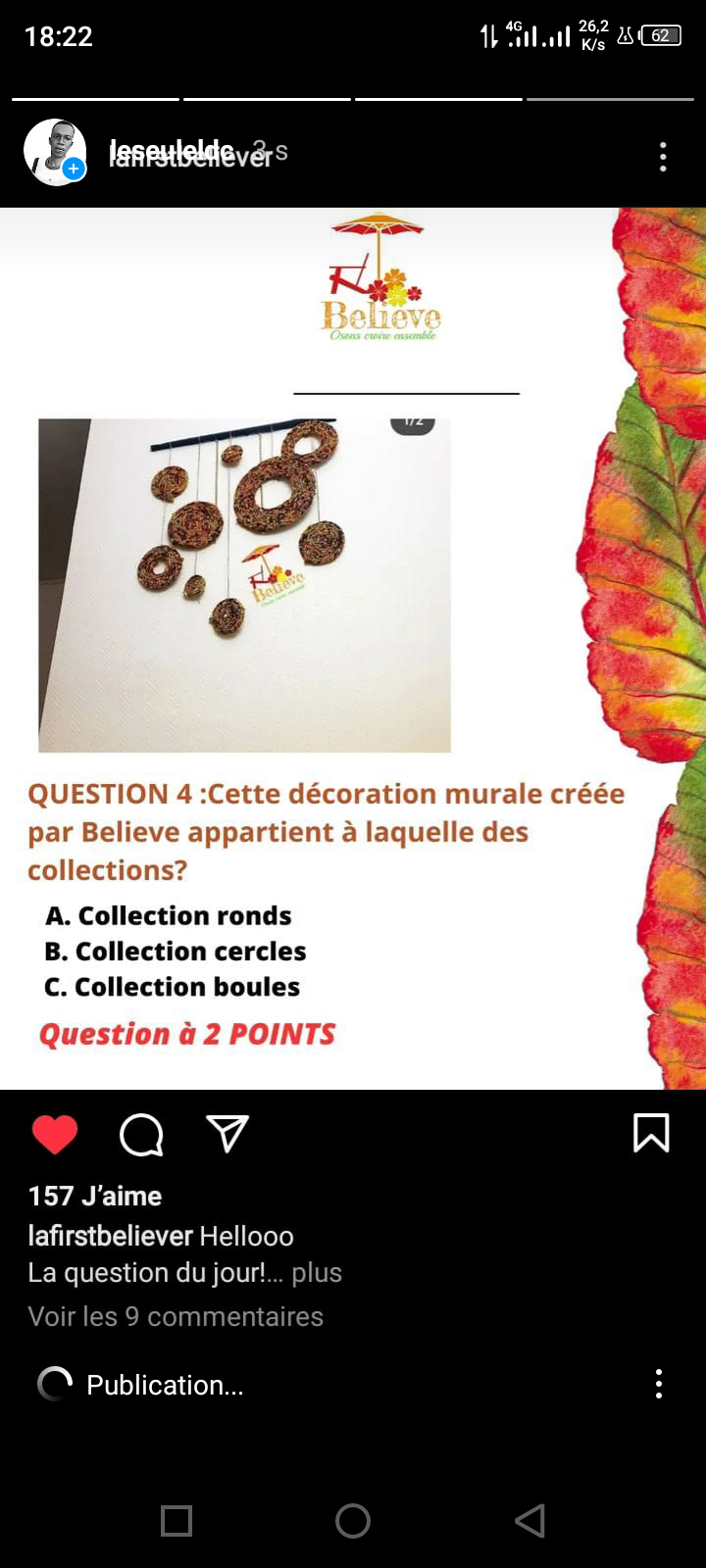
Task: Go to the home screen
Action: click(353, 1521)
